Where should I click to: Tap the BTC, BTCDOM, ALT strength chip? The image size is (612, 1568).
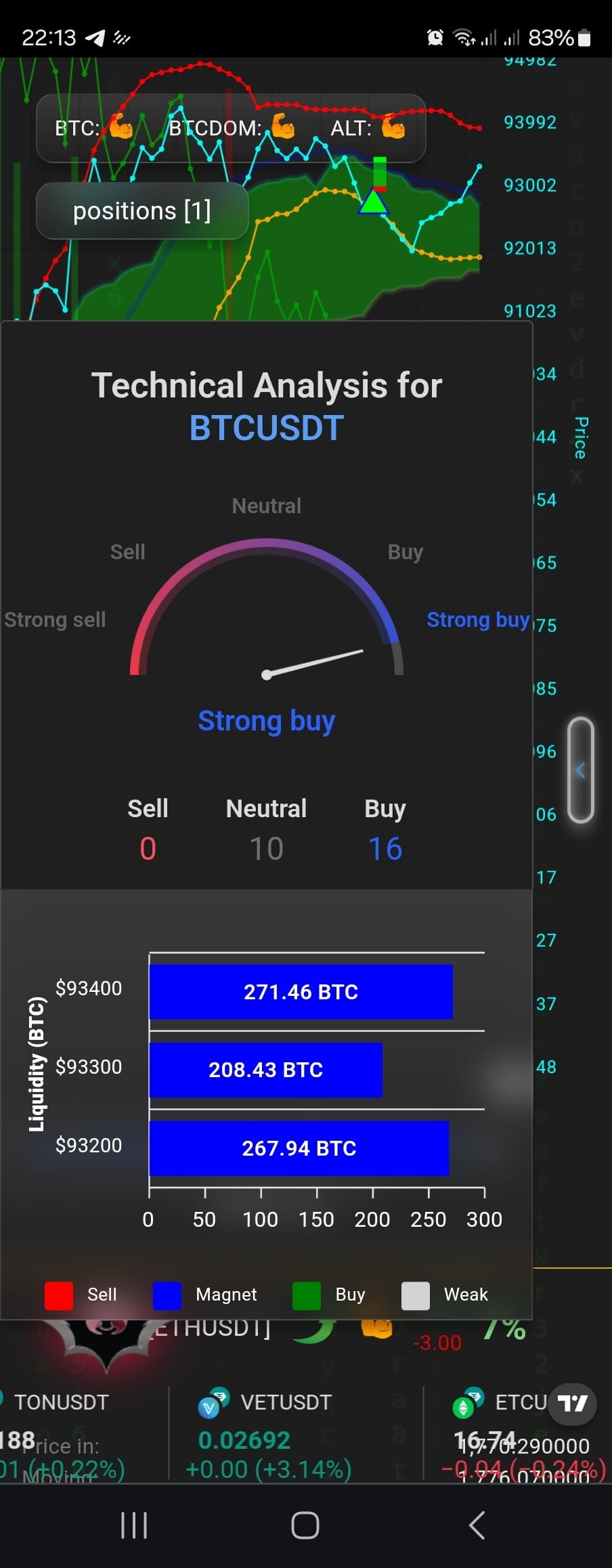pos(230,128)
